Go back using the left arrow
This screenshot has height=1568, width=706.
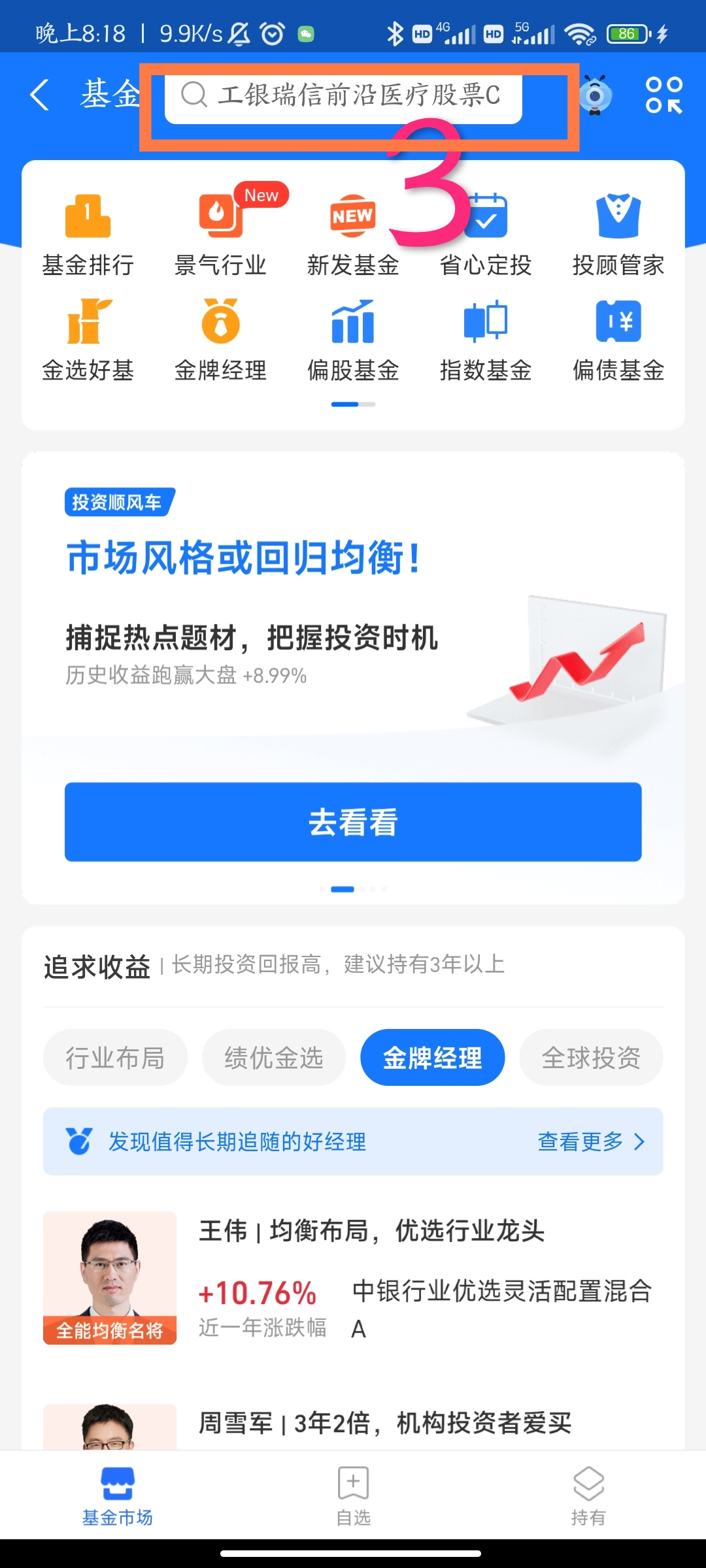tap(39, 95)
